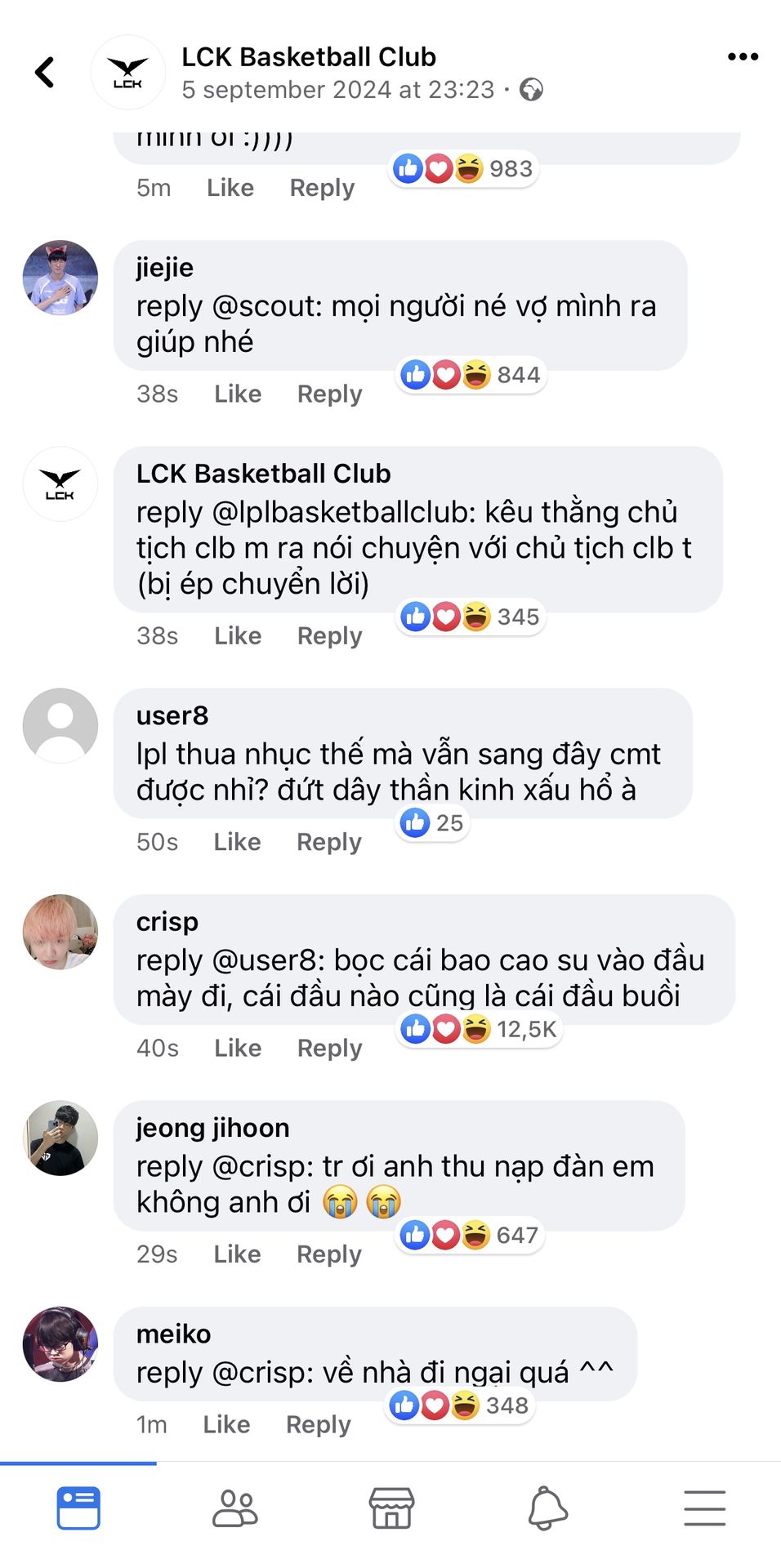Reply to crisp's comment
The height and width of the screenshot is (1568, 781).
[x=329, y=1048]
